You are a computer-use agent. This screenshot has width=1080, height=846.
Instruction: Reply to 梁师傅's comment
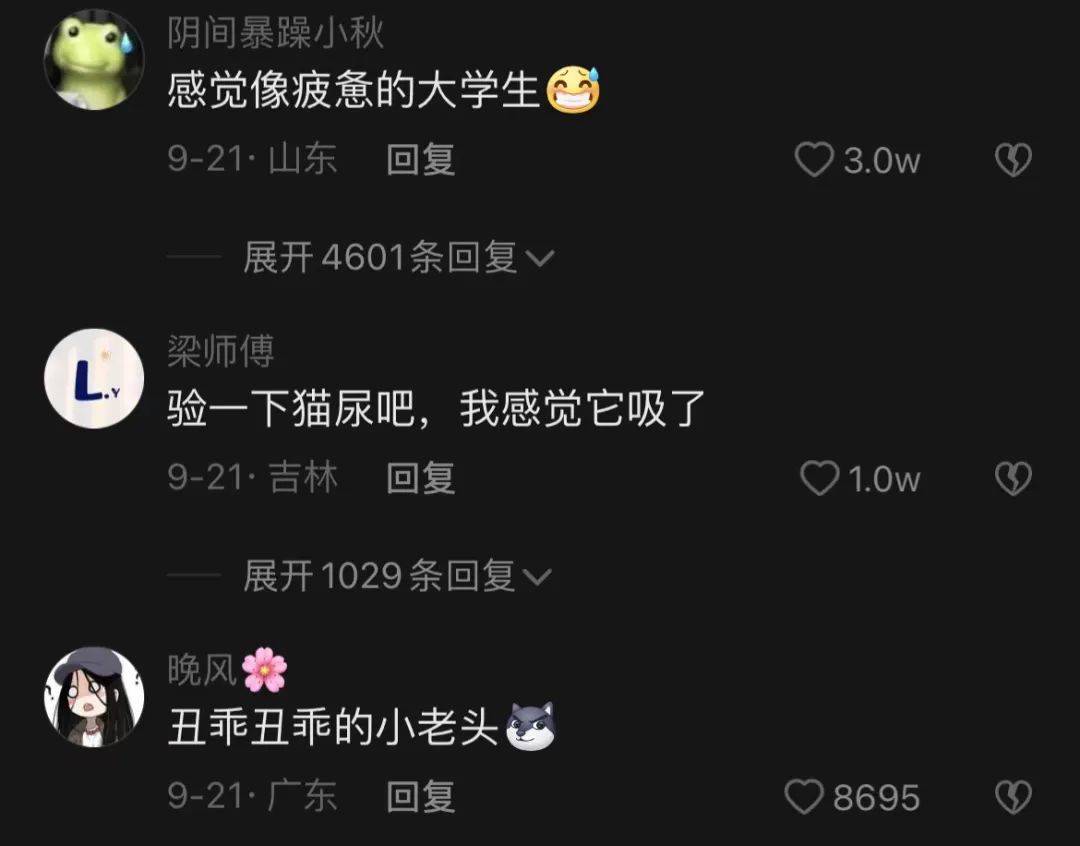coord(420,478)
